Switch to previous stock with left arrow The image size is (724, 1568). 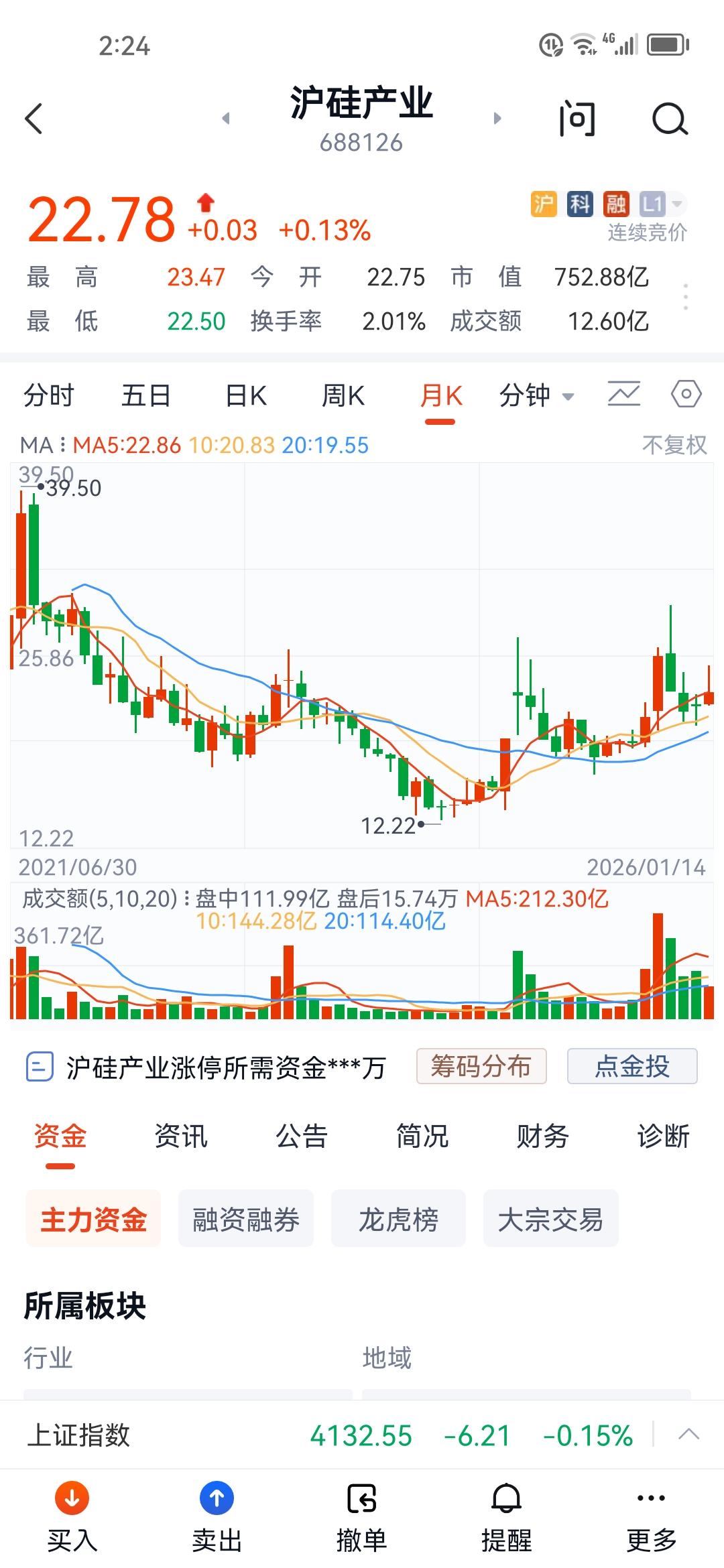(226, 119)
